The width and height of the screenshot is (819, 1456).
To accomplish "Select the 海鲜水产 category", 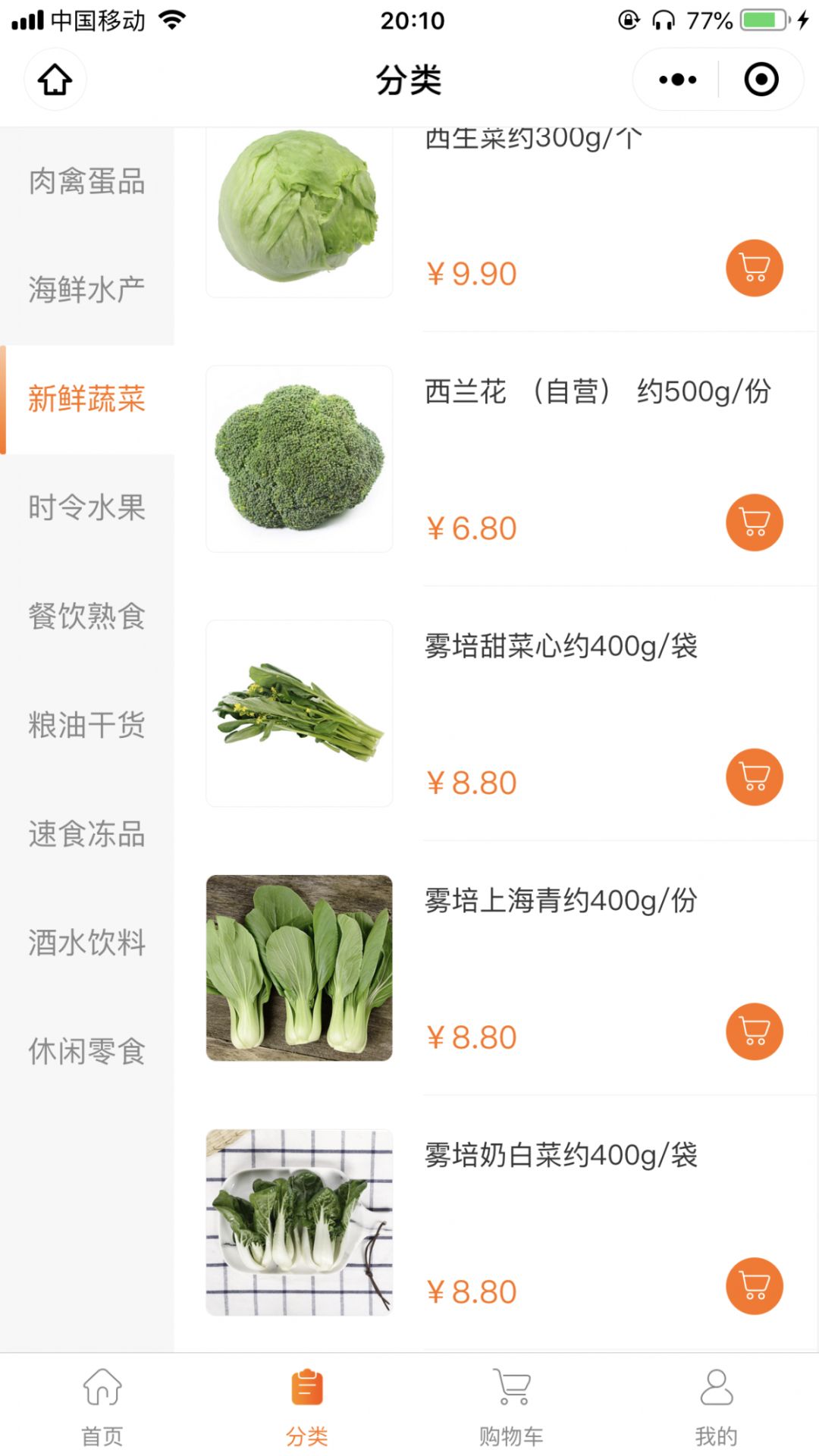I will click(87, 290).
